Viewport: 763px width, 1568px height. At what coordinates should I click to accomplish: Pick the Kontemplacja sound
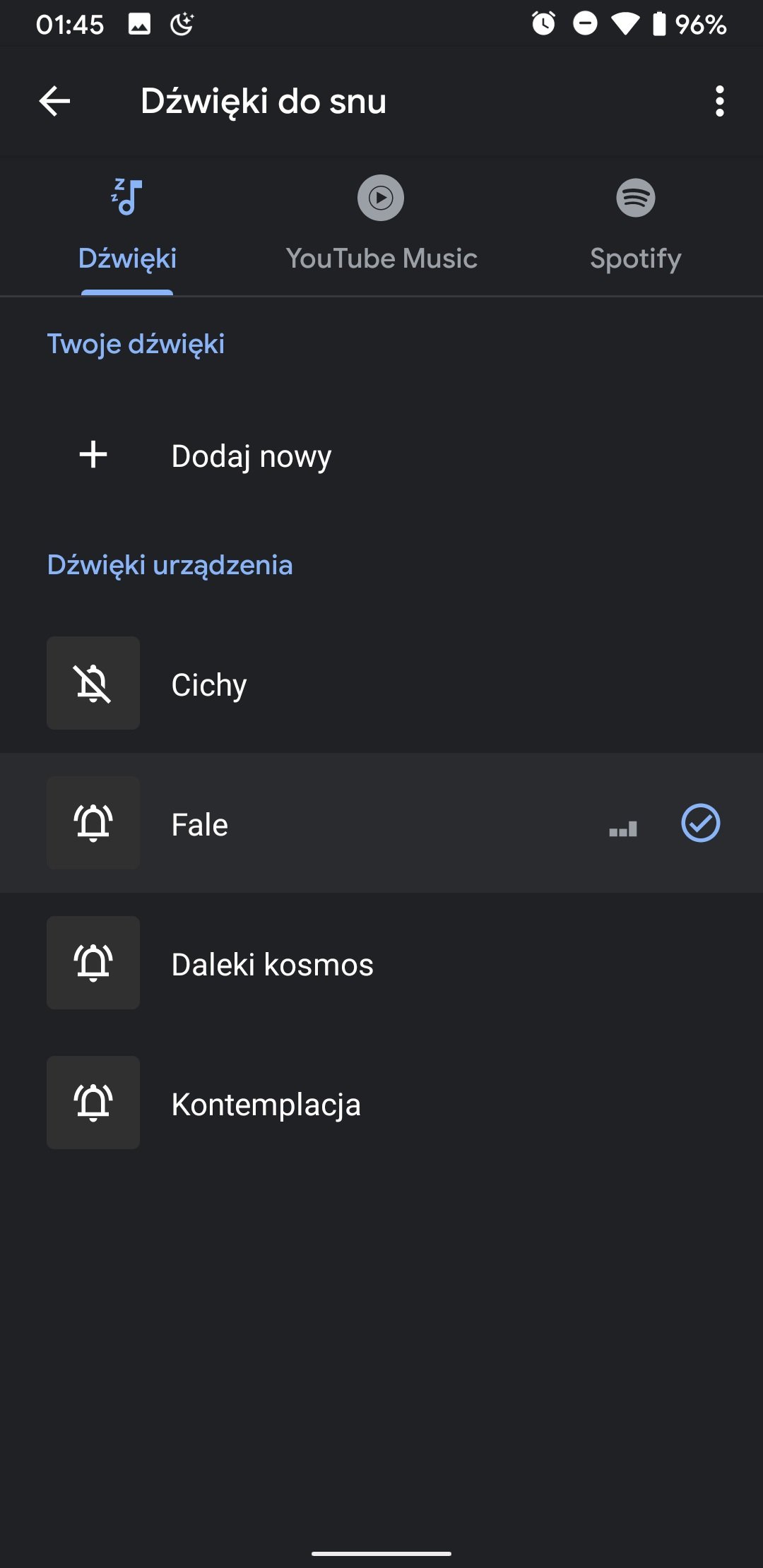point(381,1103)
